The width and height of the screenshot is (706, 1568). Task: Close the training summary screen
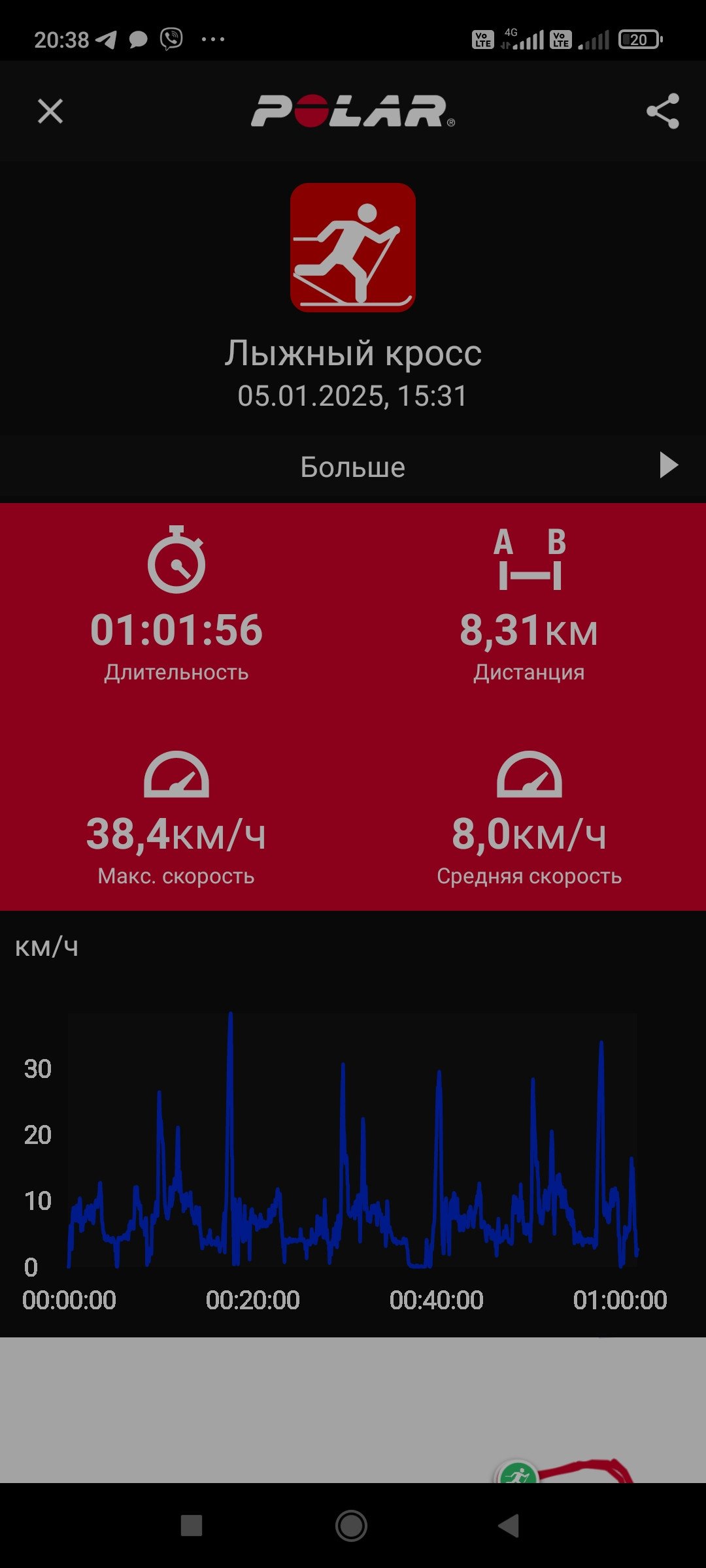pyautogui.click(x=50, y=111)
